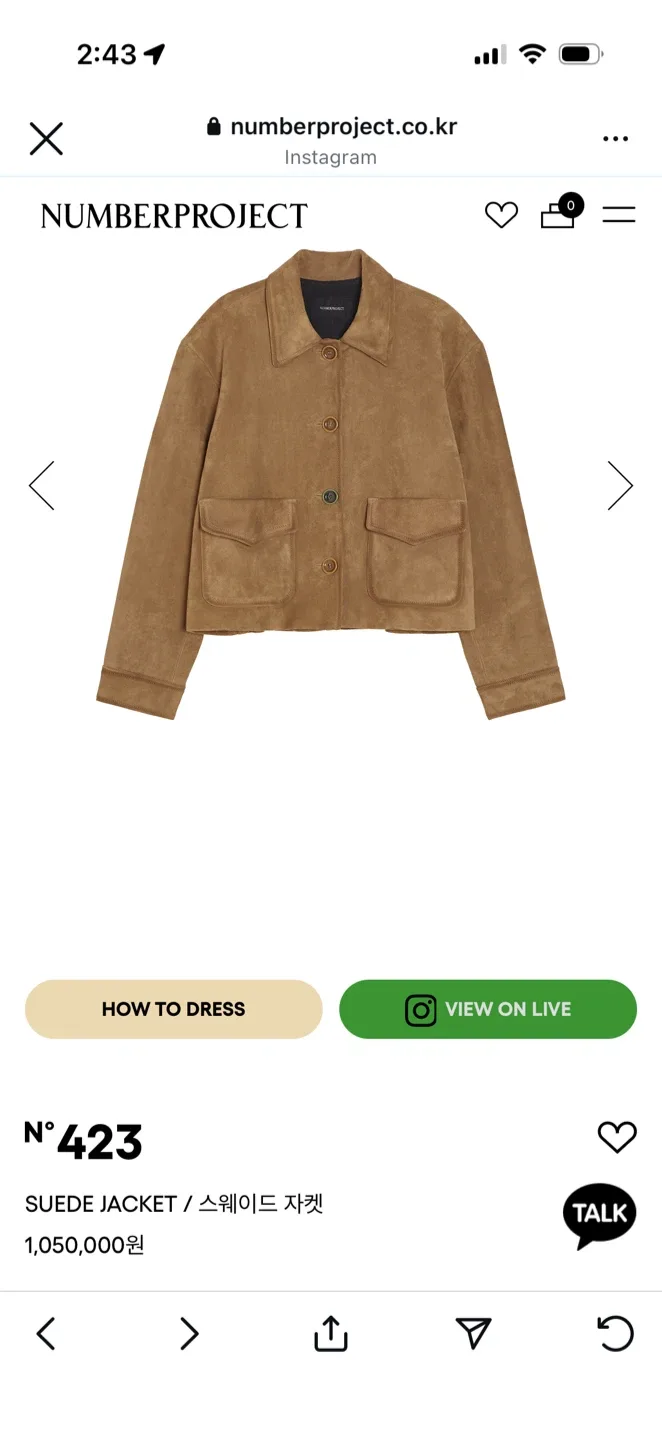This screenshot has width=662, height=1440.
Task: Go forward in the browser toolbar
Action: [x=189, y=1333]
